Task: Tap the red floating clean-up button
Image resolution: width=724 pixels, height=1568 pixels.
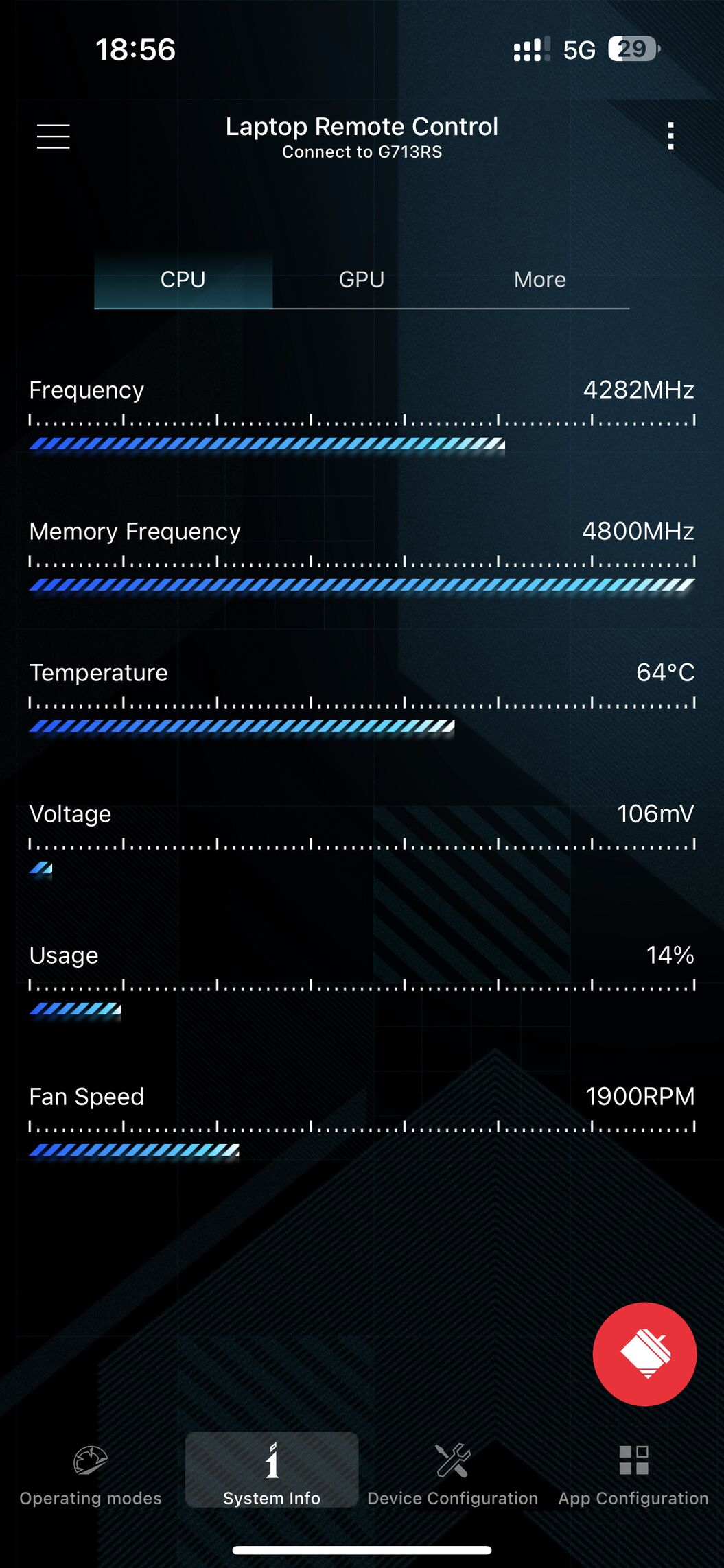Action: (x=644, y=1354)
